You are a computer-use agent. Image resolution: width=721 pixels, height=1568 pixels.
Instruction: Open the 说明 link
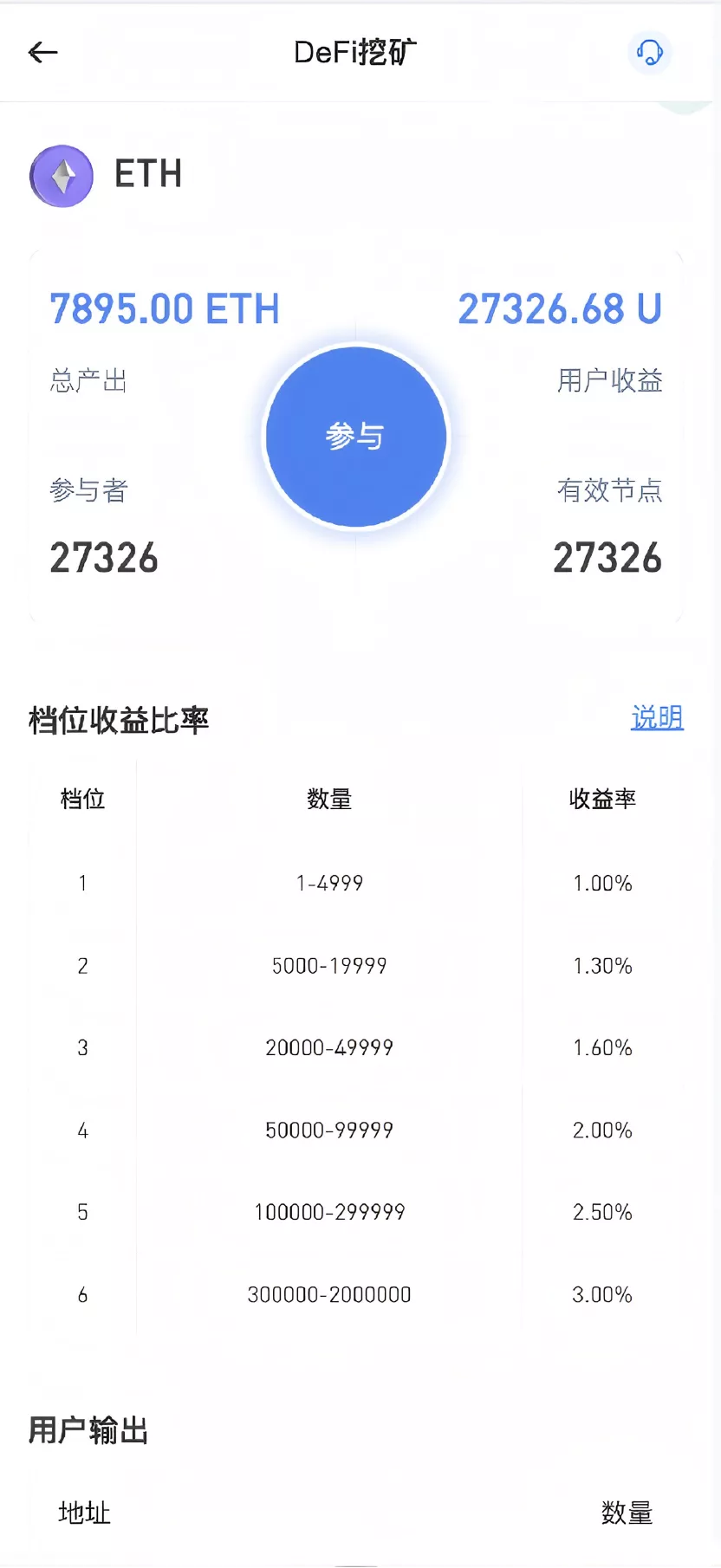coord(657,717)
